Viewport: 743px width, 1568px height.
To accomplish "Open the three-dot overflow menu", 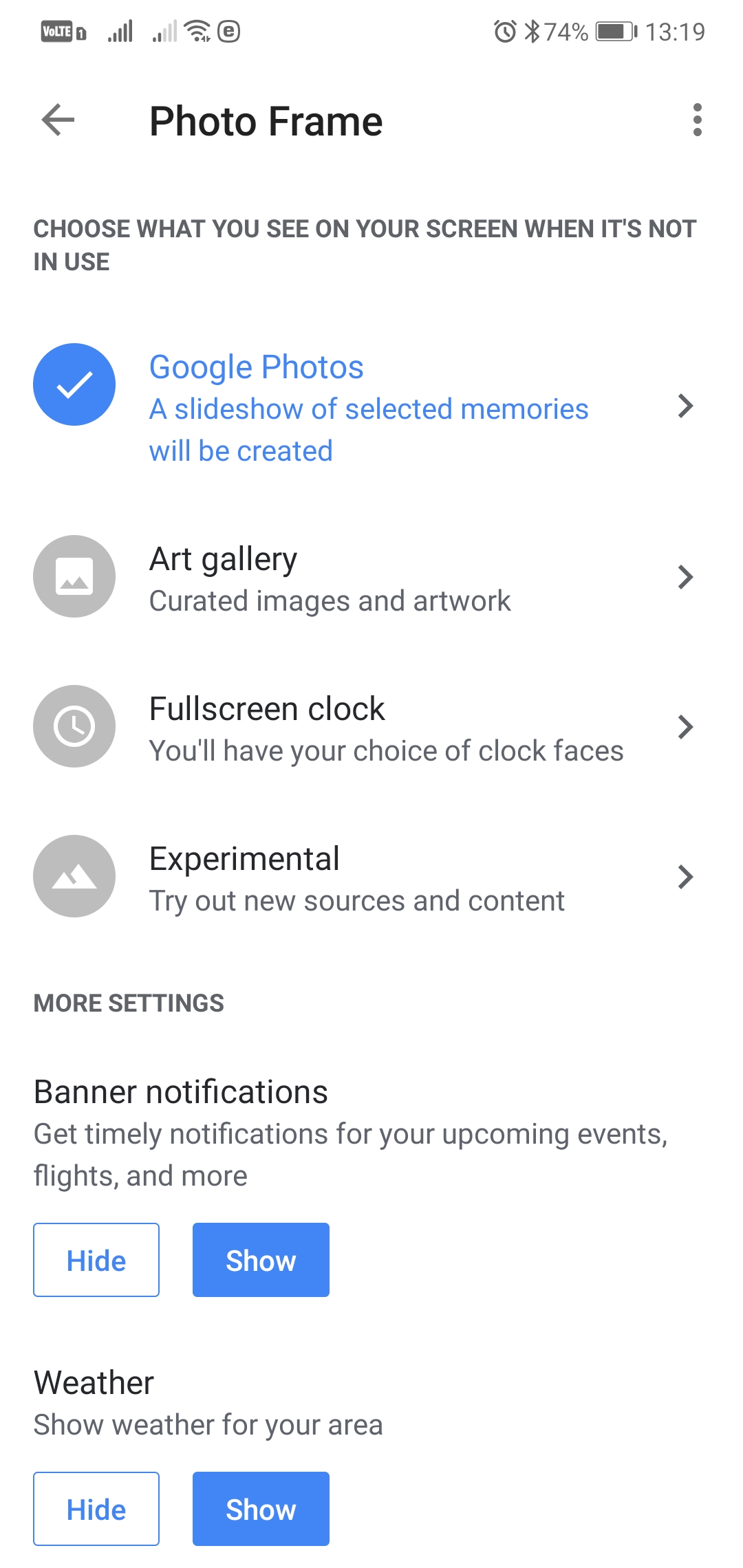I will [x=697, y=120].
